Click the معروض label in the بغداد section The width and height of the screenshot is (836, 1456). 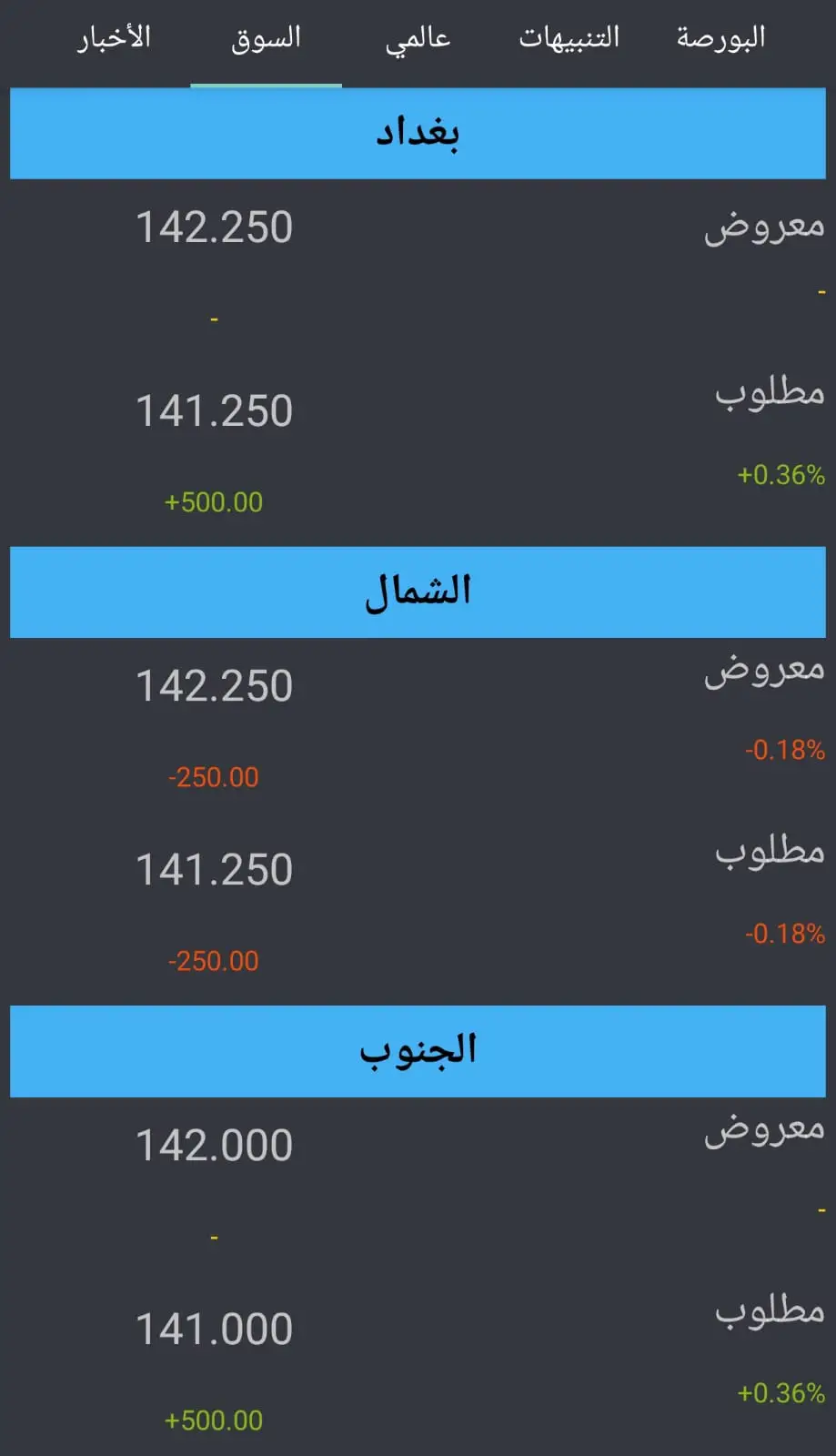click(x=762, y=226)
